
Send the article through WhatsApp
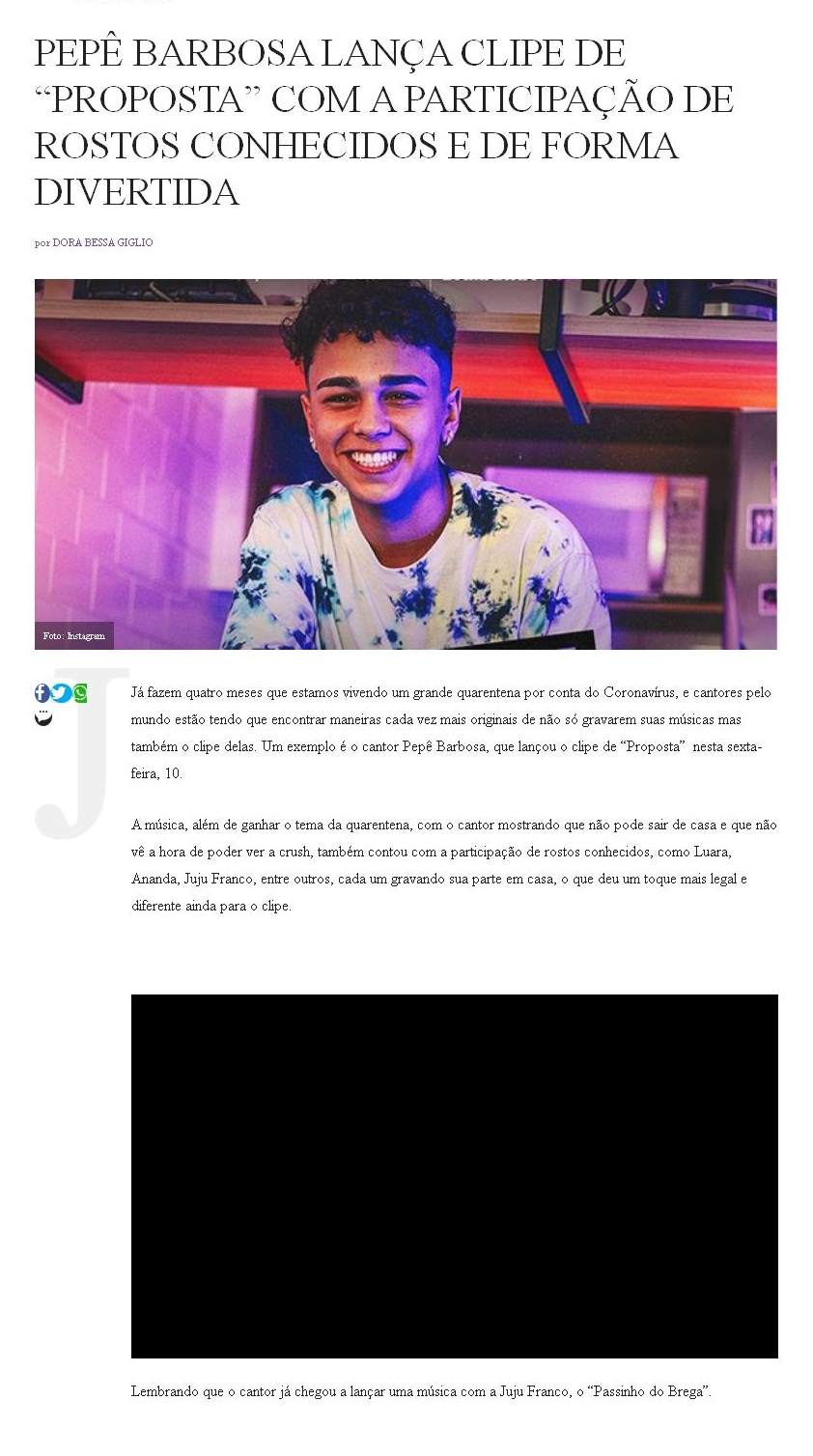click(80, 692)
